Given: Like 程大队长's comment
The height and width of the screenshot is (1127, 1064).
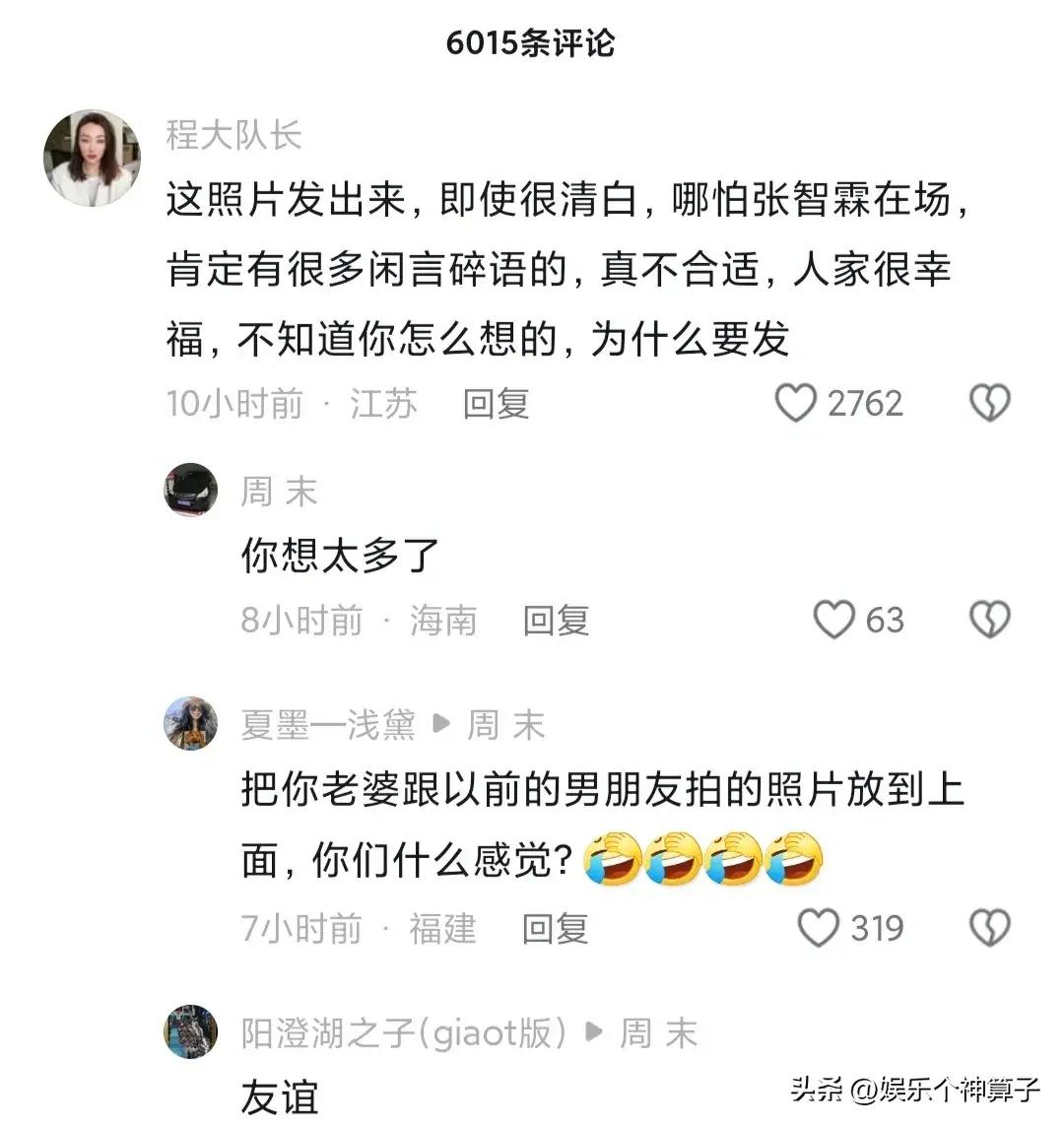Looking at the screenshot, I should coord(796,404).
